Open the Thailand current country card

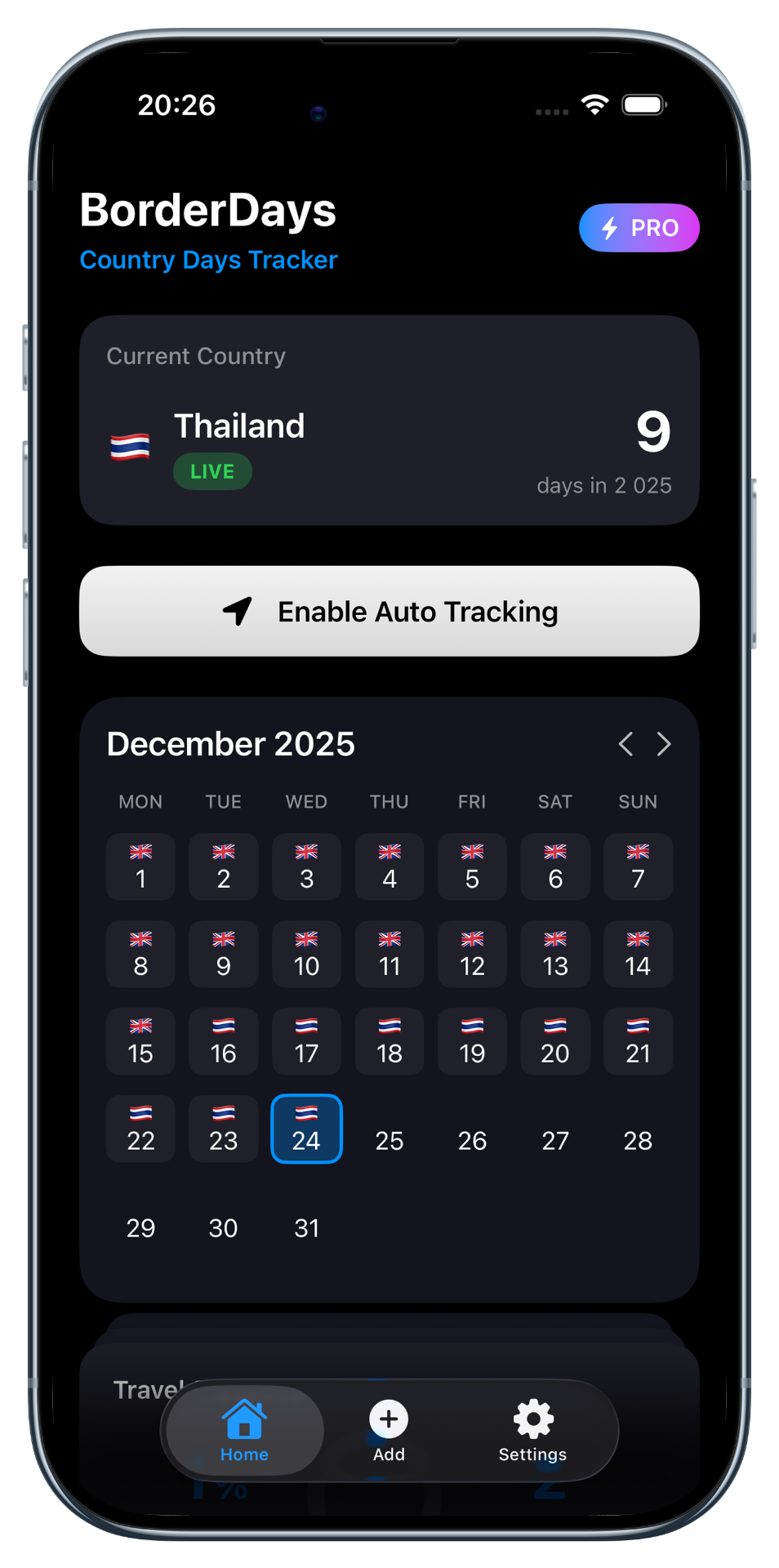pyautogui.click(x=389, y=420)
